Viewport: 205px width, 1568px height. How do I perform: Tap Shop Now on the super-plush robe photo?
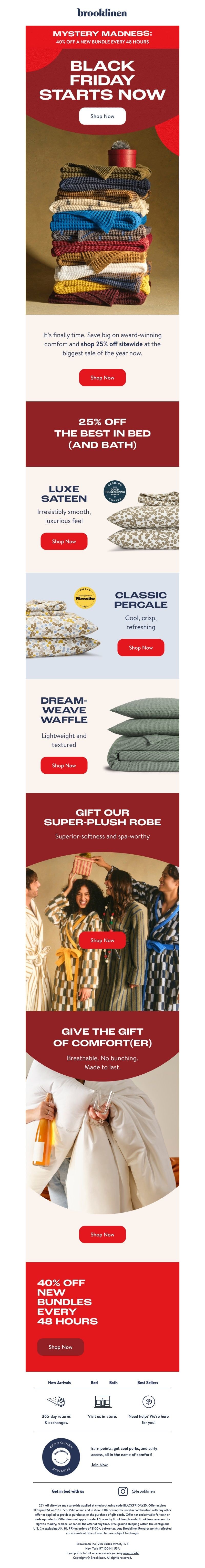pos(102,940)
